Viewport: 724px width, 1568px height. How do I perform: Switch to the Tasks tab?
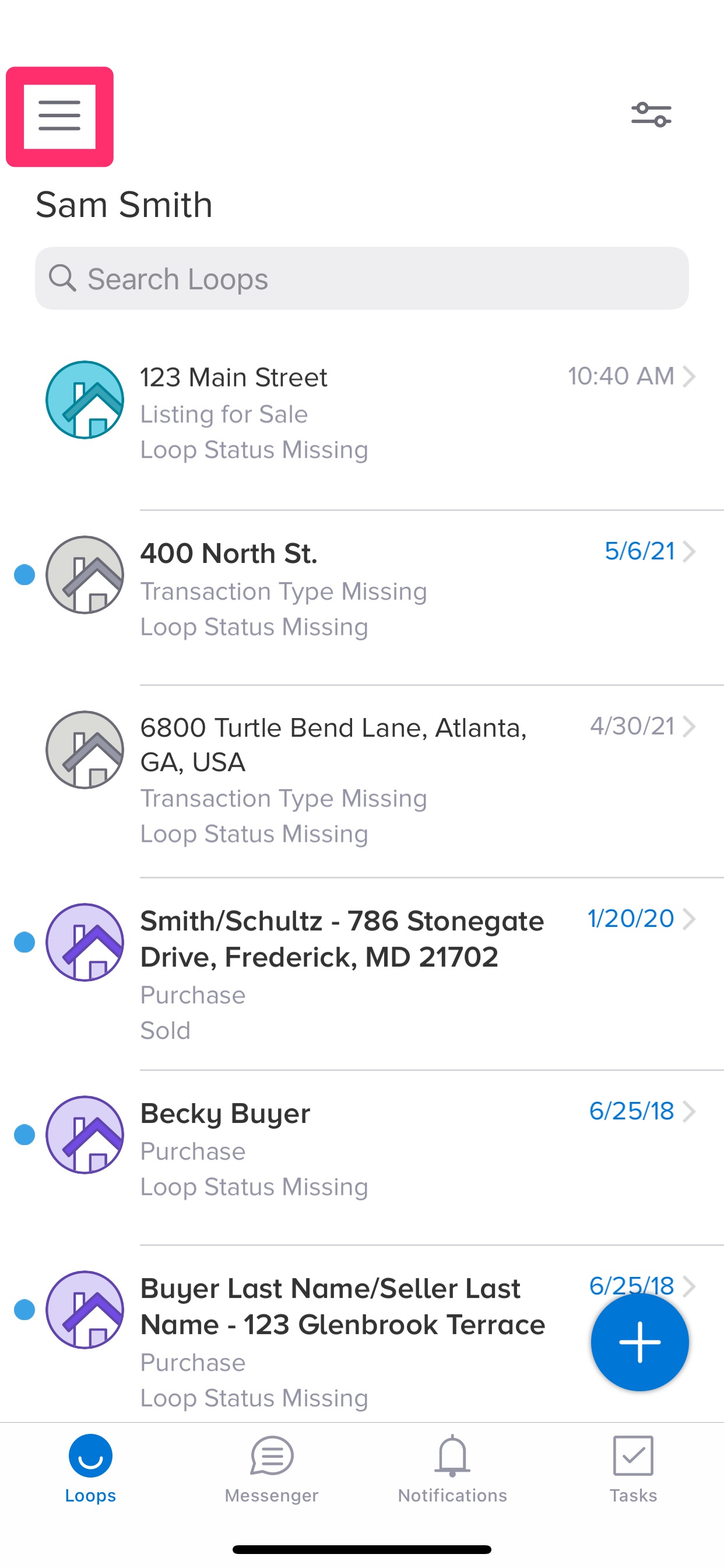point(632,1468)
